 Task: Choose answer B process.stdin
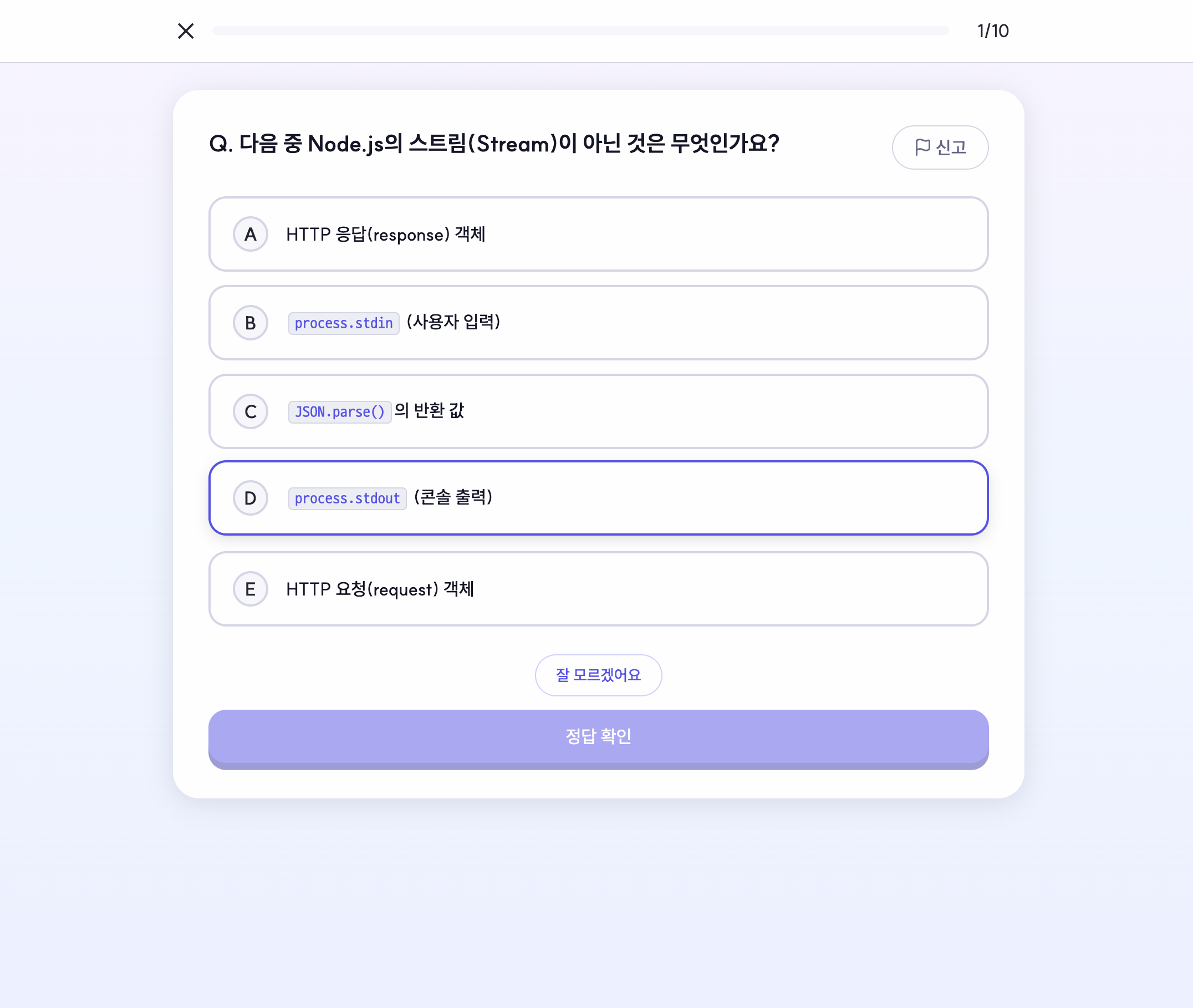(x=598, y=323)
